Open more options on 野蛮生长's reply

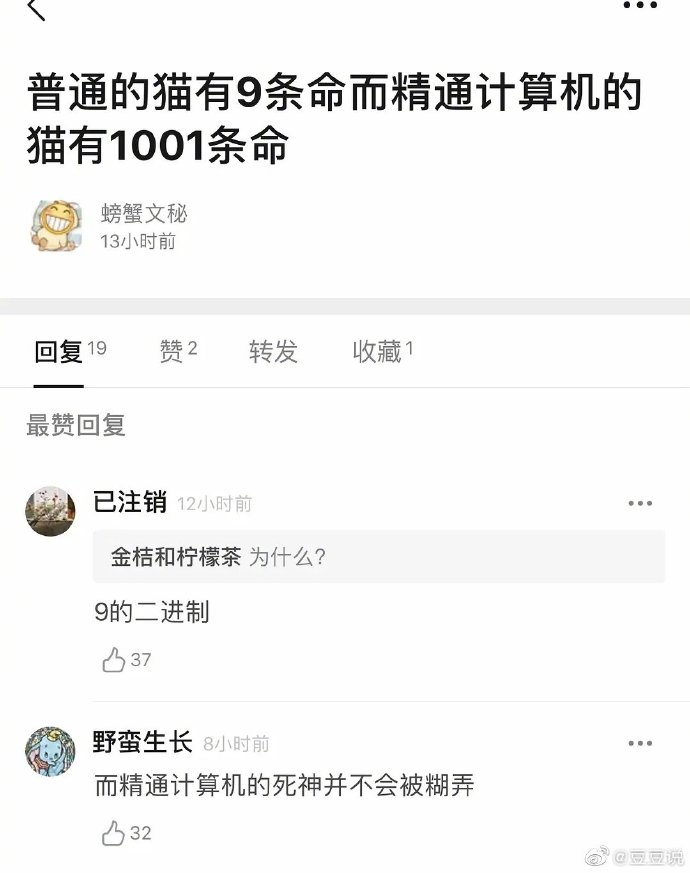coord(640,743)
